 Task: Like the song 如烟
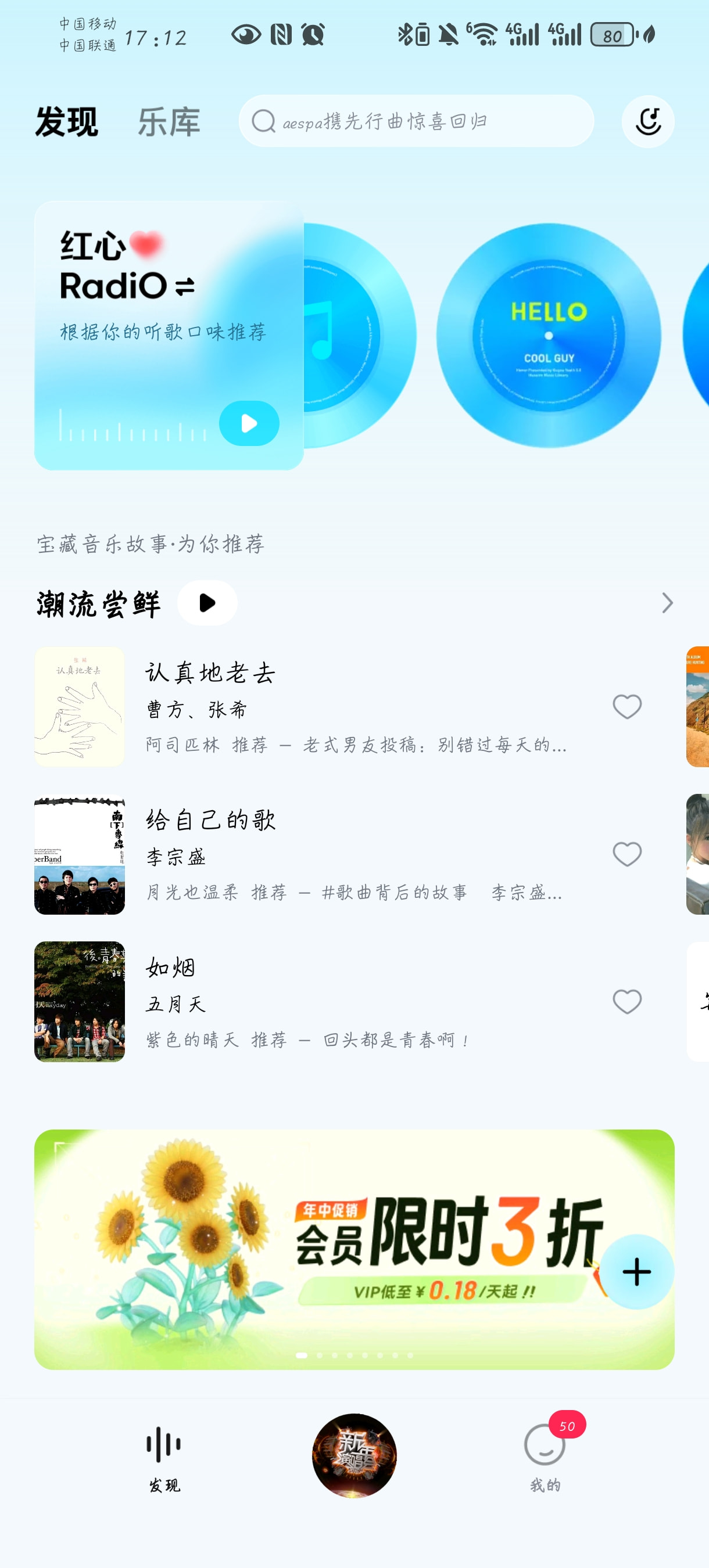pyautogui.click(x=627, y=1001)
